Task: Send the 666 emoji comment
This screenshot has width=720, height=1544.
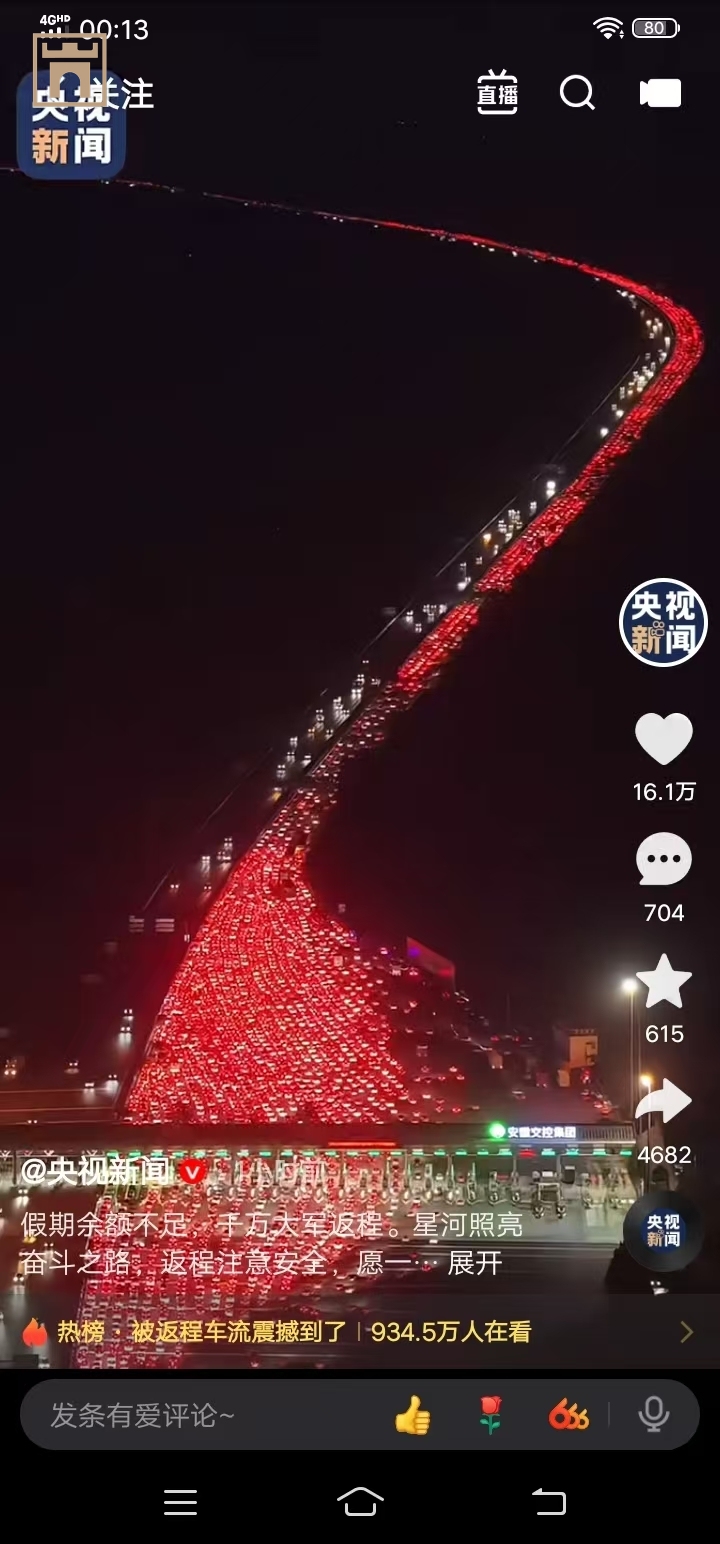Action: 568,1415
